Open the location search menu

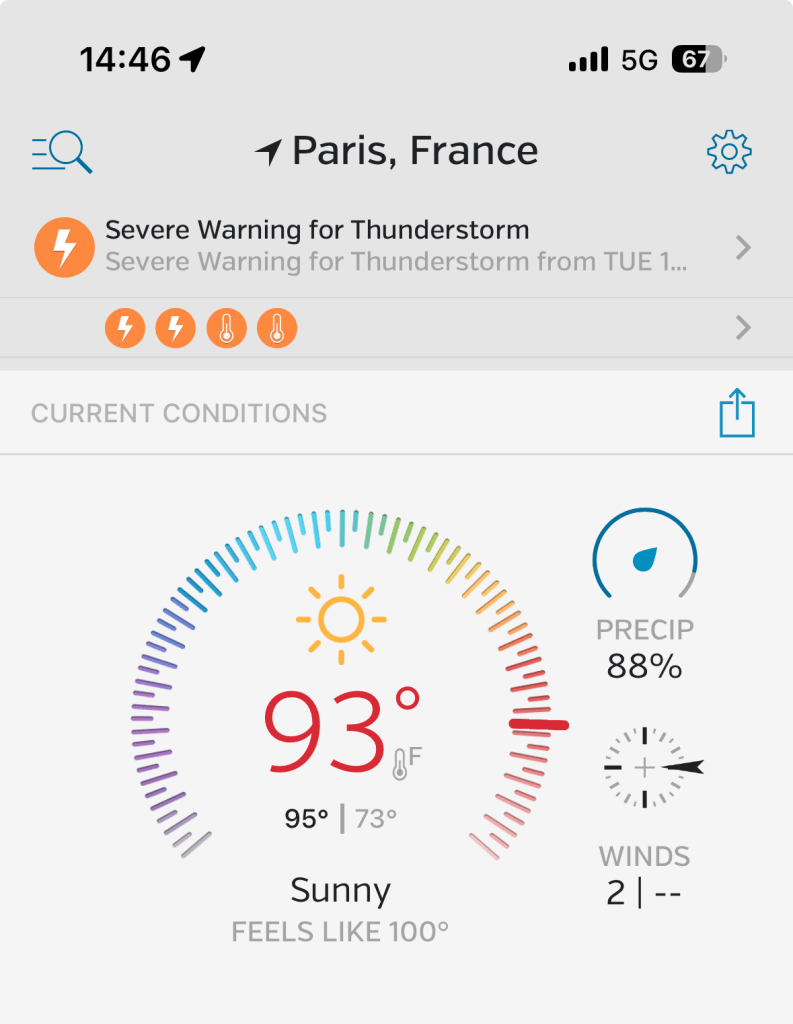(x=62, y=152)
